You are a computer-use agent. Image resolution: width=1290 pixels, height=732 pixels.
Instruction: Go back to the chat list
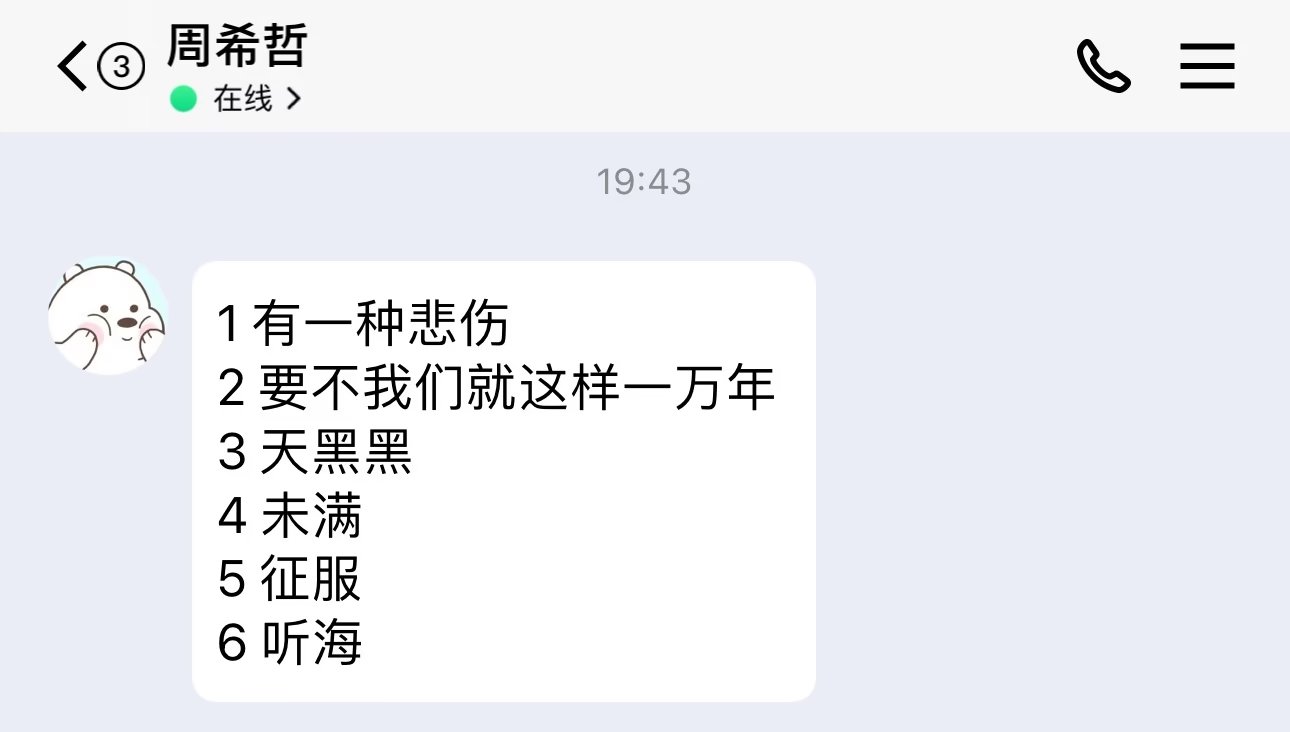[x=72, y=68]
